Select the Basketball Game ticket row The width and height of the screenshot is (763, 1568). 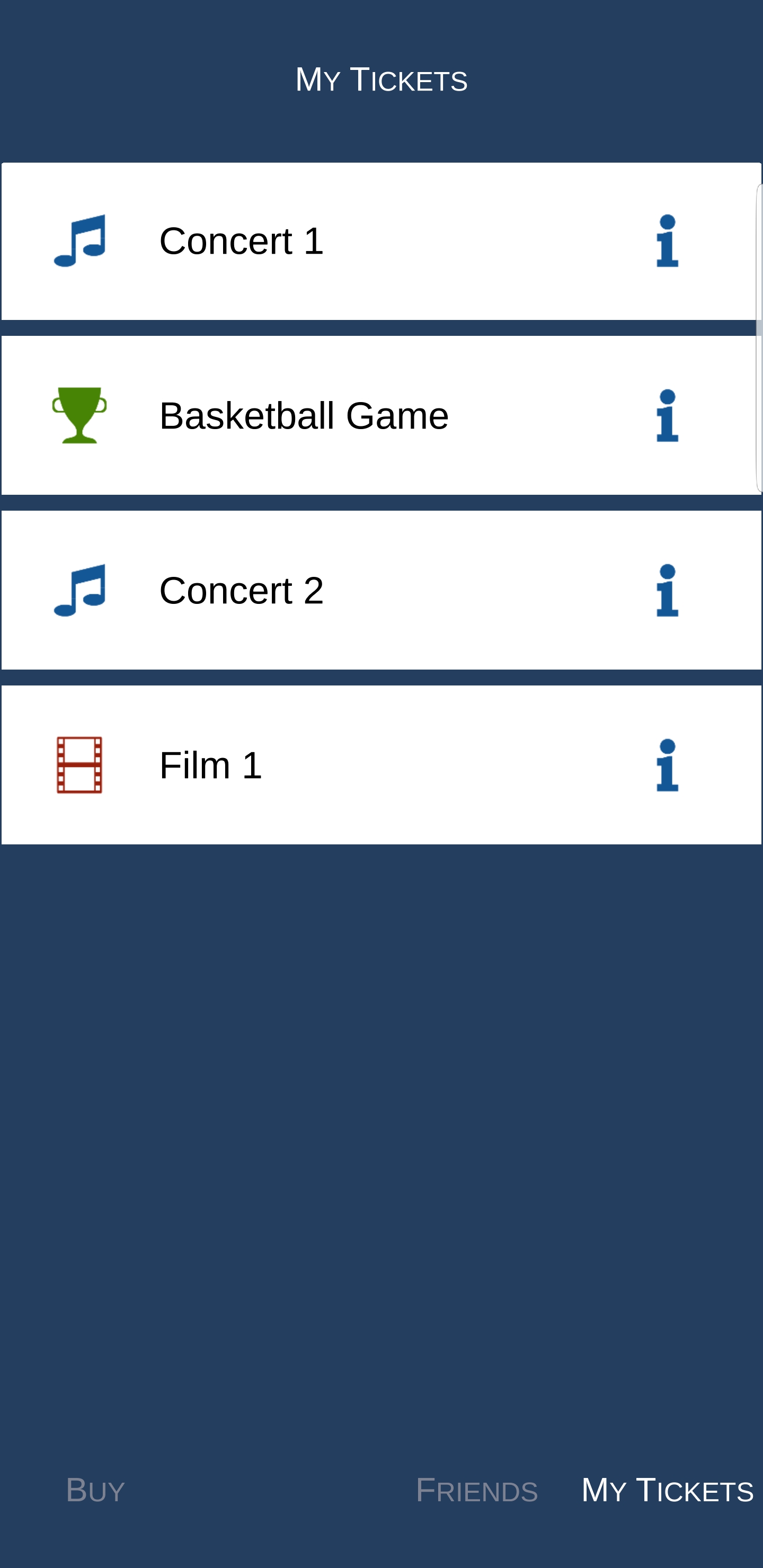[x=381, y=415]
